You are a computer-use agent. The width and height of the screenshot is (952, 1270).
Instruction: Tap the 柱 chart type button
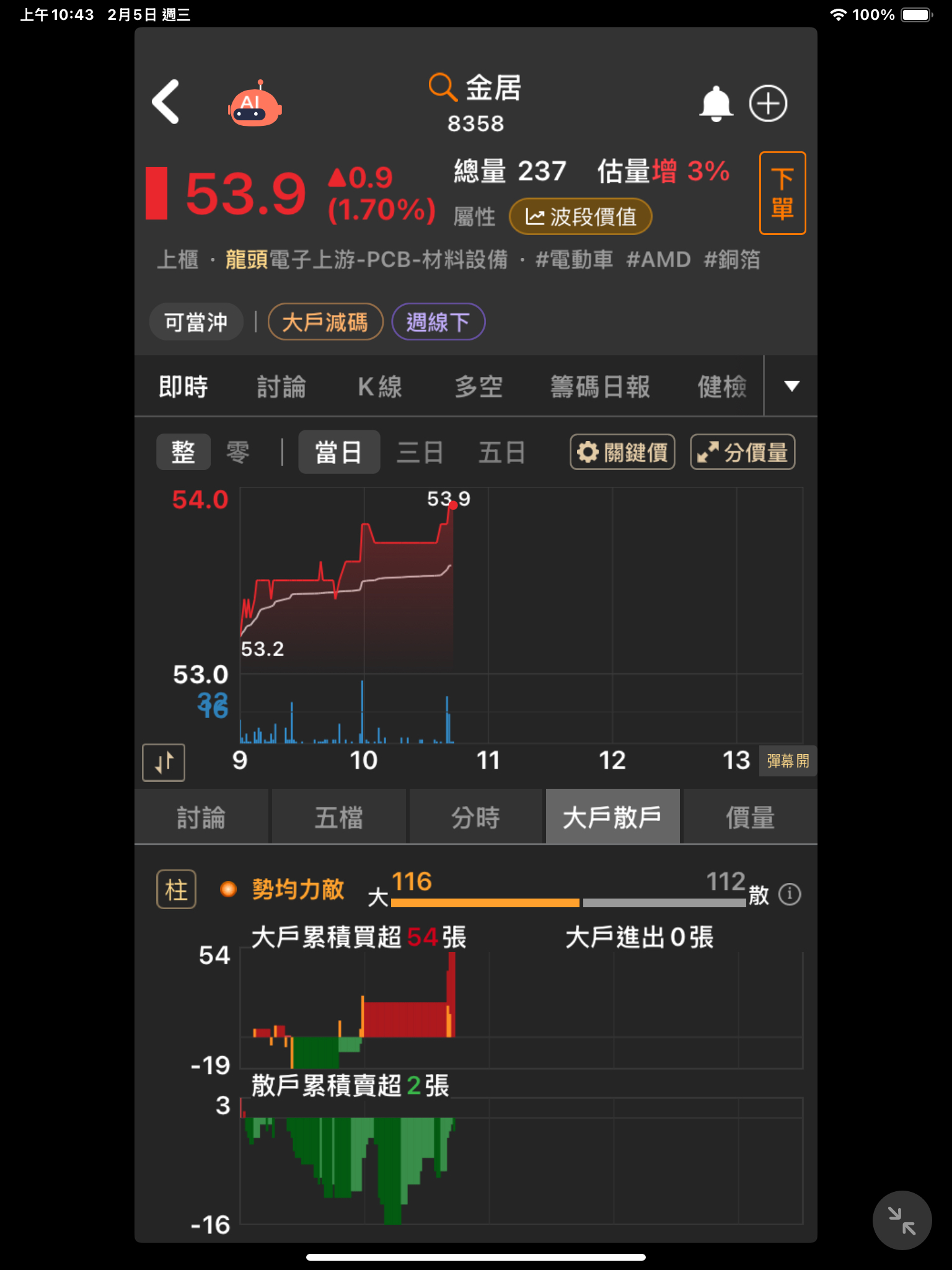point(176,889)
